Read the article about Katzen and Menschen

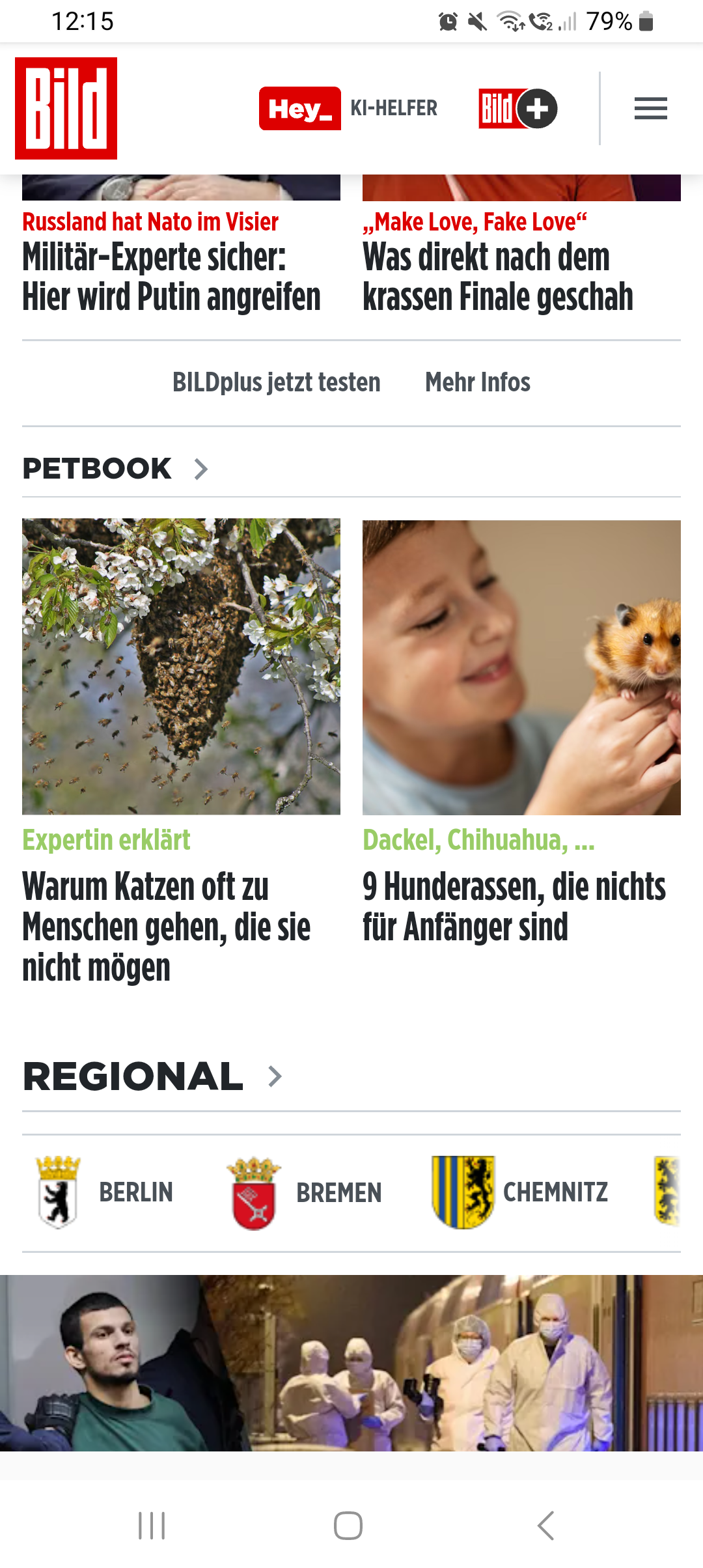click(x=167, y=926)
